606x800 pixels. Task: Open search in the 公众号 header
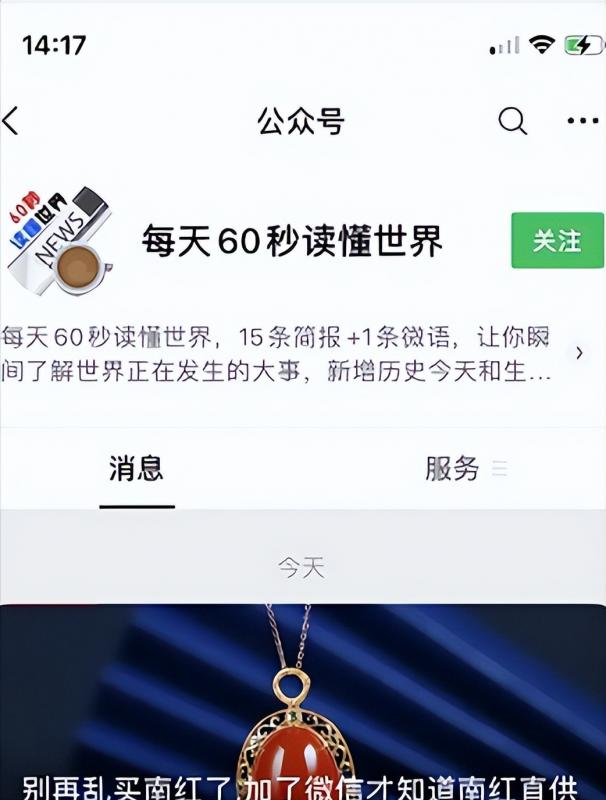click(x=512, y=122)
